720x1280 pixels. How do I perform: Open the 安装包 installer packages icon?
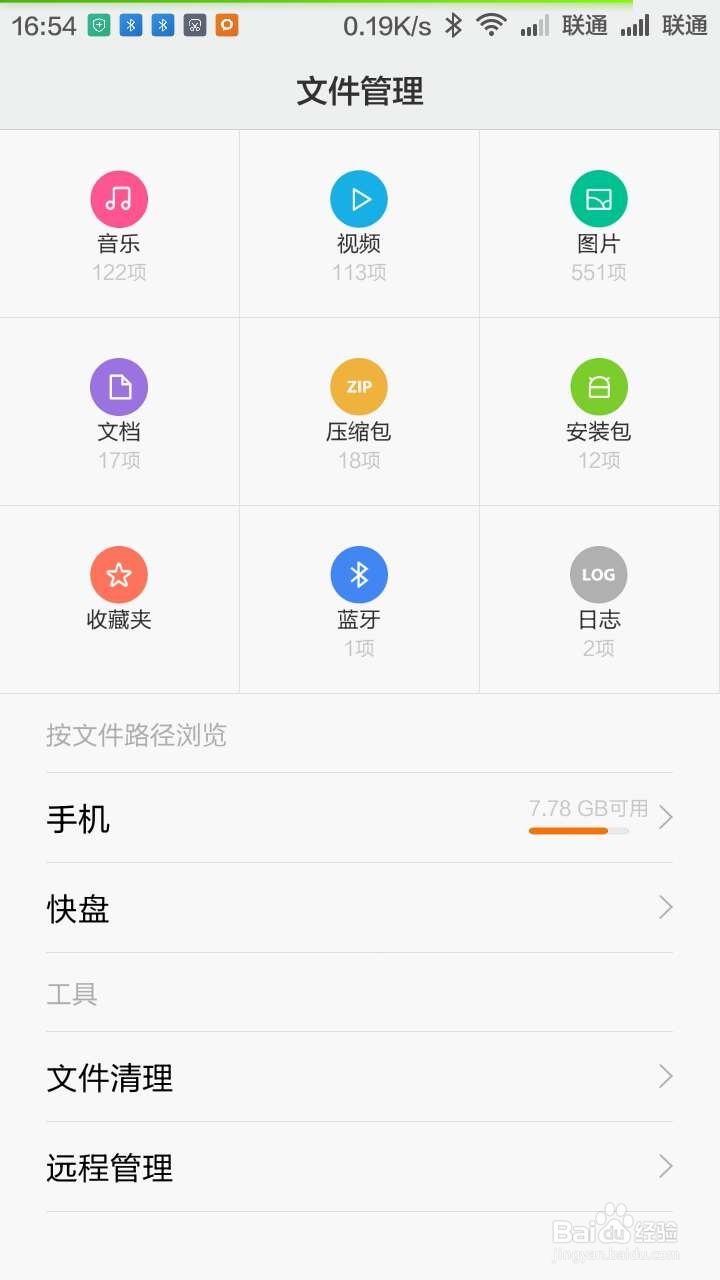(598, 386)
